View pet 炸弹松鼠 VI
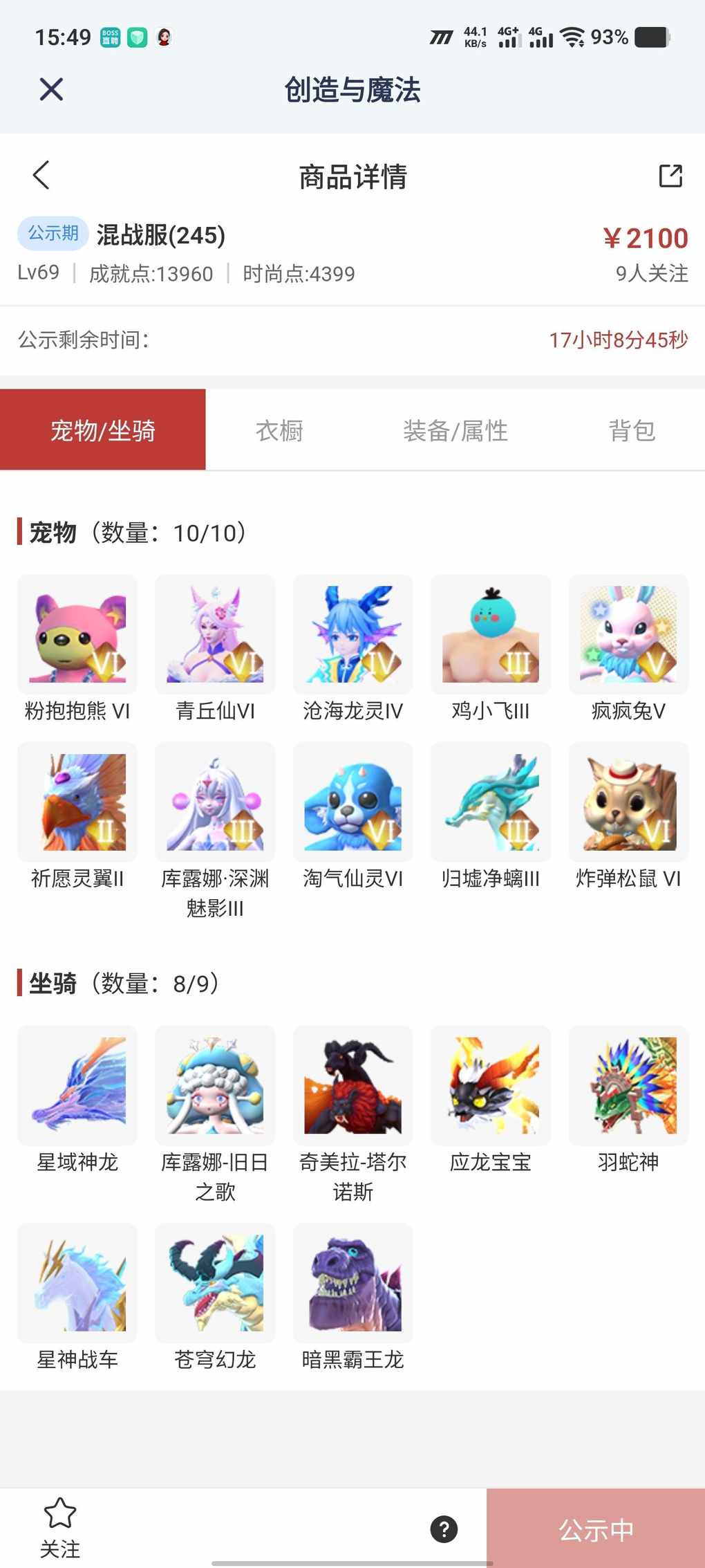 pyautogui.click(x=628, y=802)
